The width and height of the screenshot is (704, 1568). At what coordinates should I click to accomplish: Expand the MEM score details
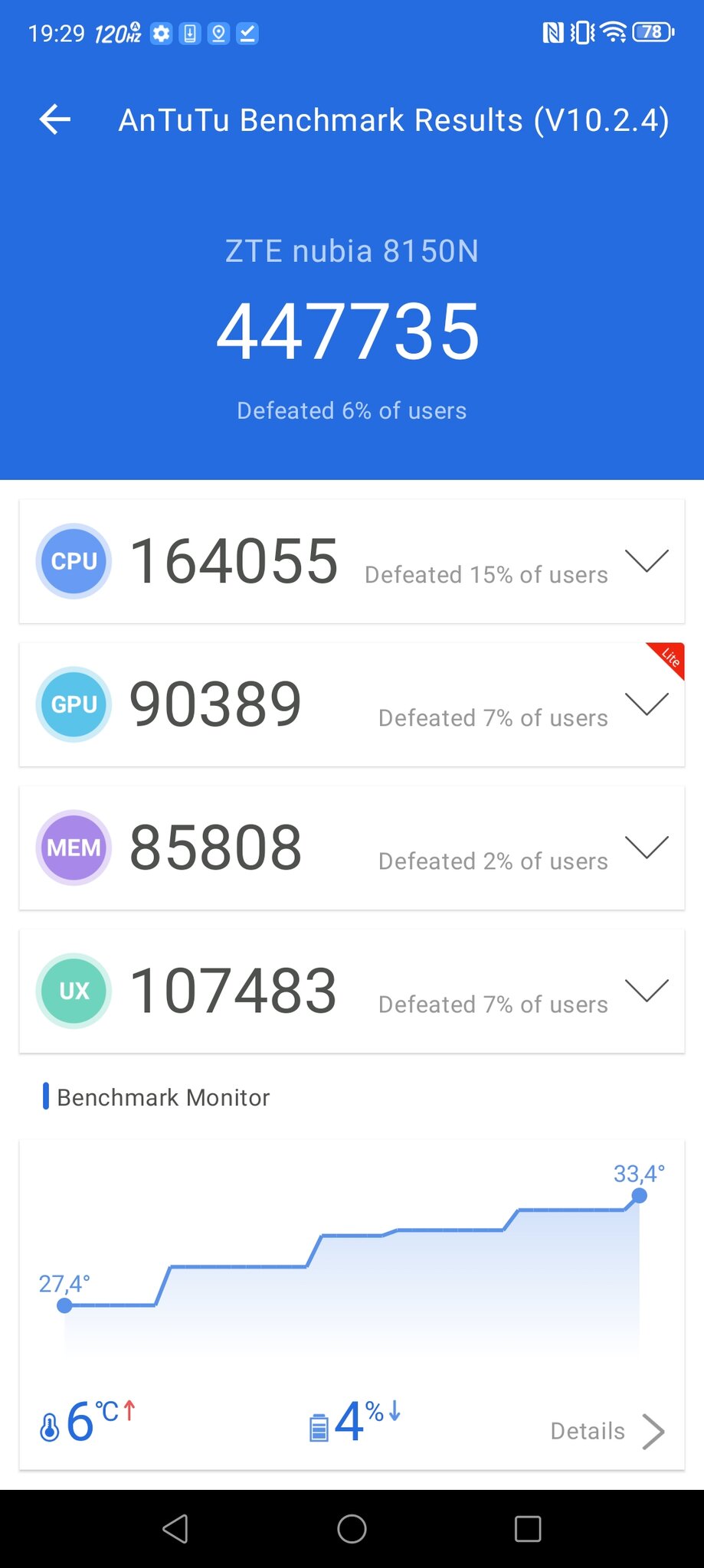pyautogui.click(x=647, y=848)
